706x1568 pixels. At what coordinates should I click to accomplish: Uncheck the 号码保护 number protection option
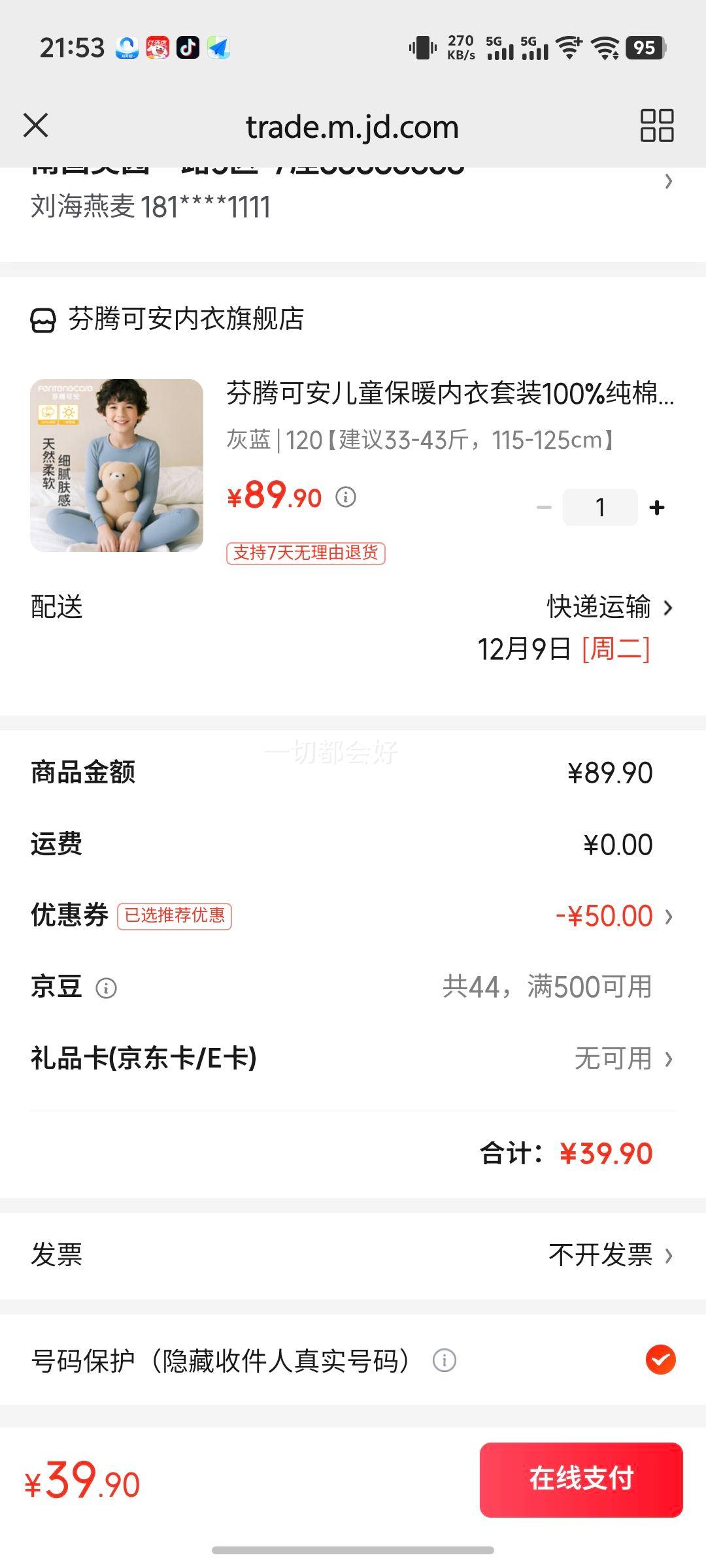click(x=660, y=1360)
